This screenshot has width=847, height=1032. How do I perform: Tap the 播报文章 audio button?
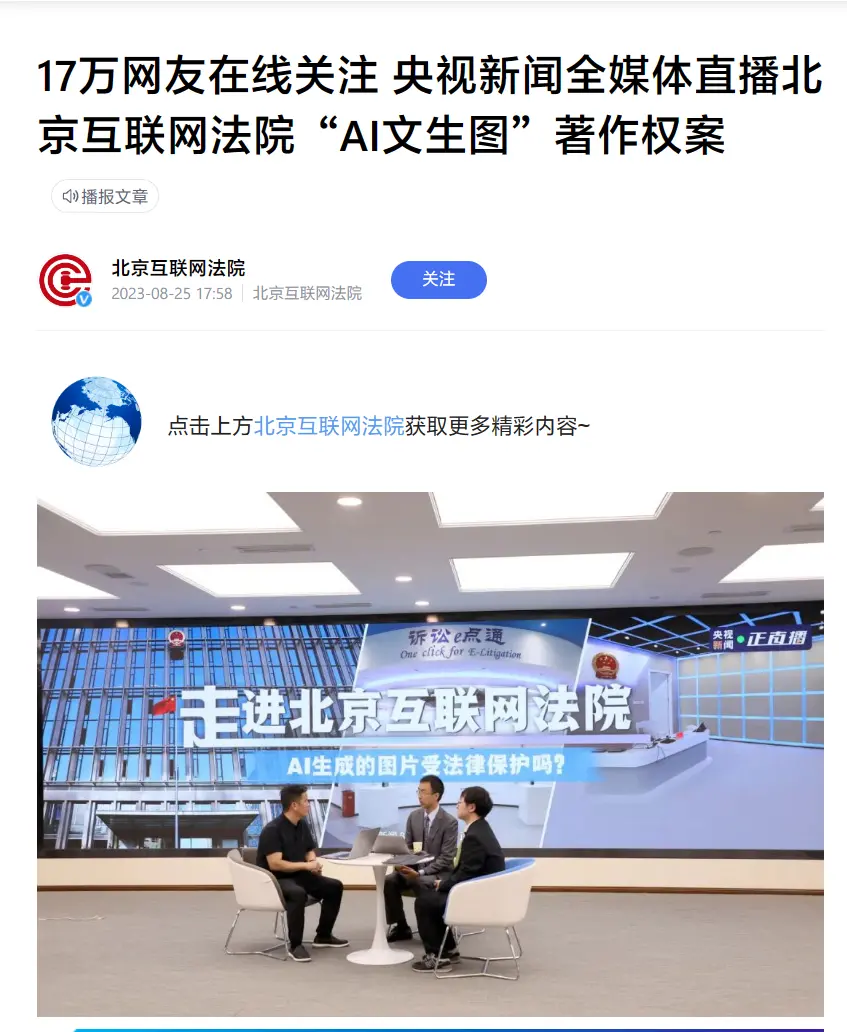(x=105, y=197)
